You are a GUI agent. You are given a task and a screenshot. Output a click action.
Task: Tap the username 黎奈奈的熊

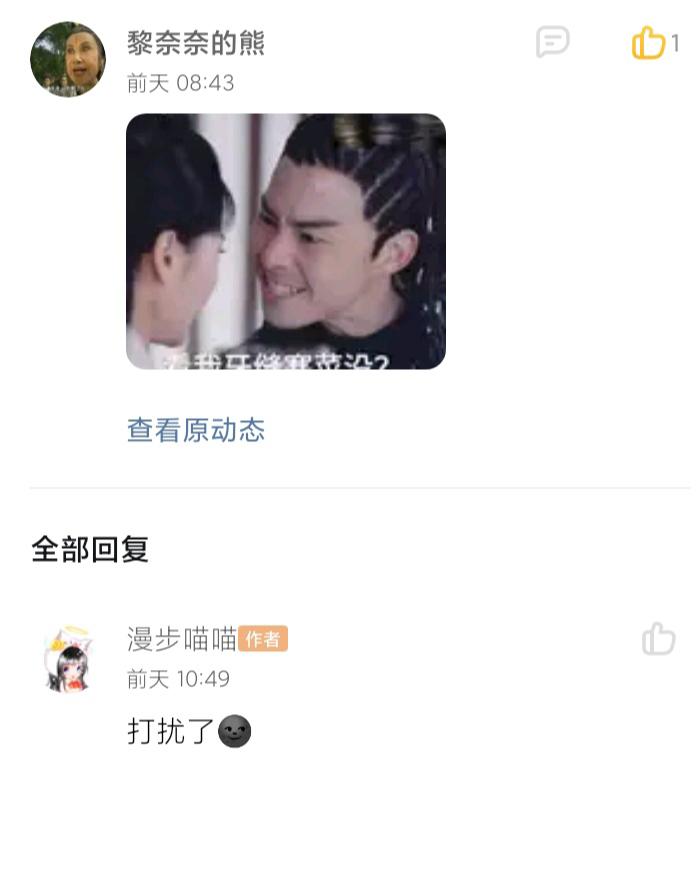pyautogui.click(x=196, y=43)
